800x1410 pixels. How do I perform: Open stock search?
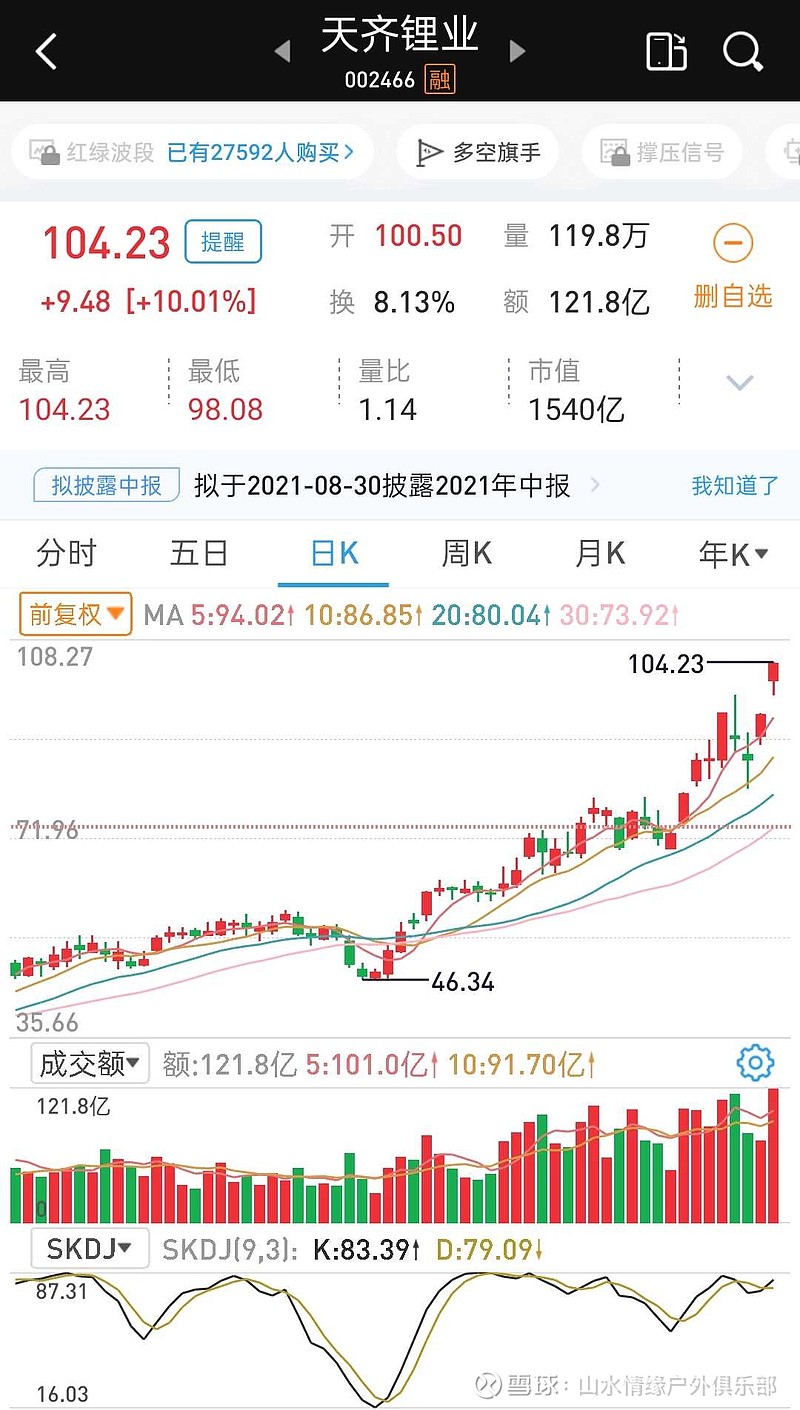pos(742,52)
